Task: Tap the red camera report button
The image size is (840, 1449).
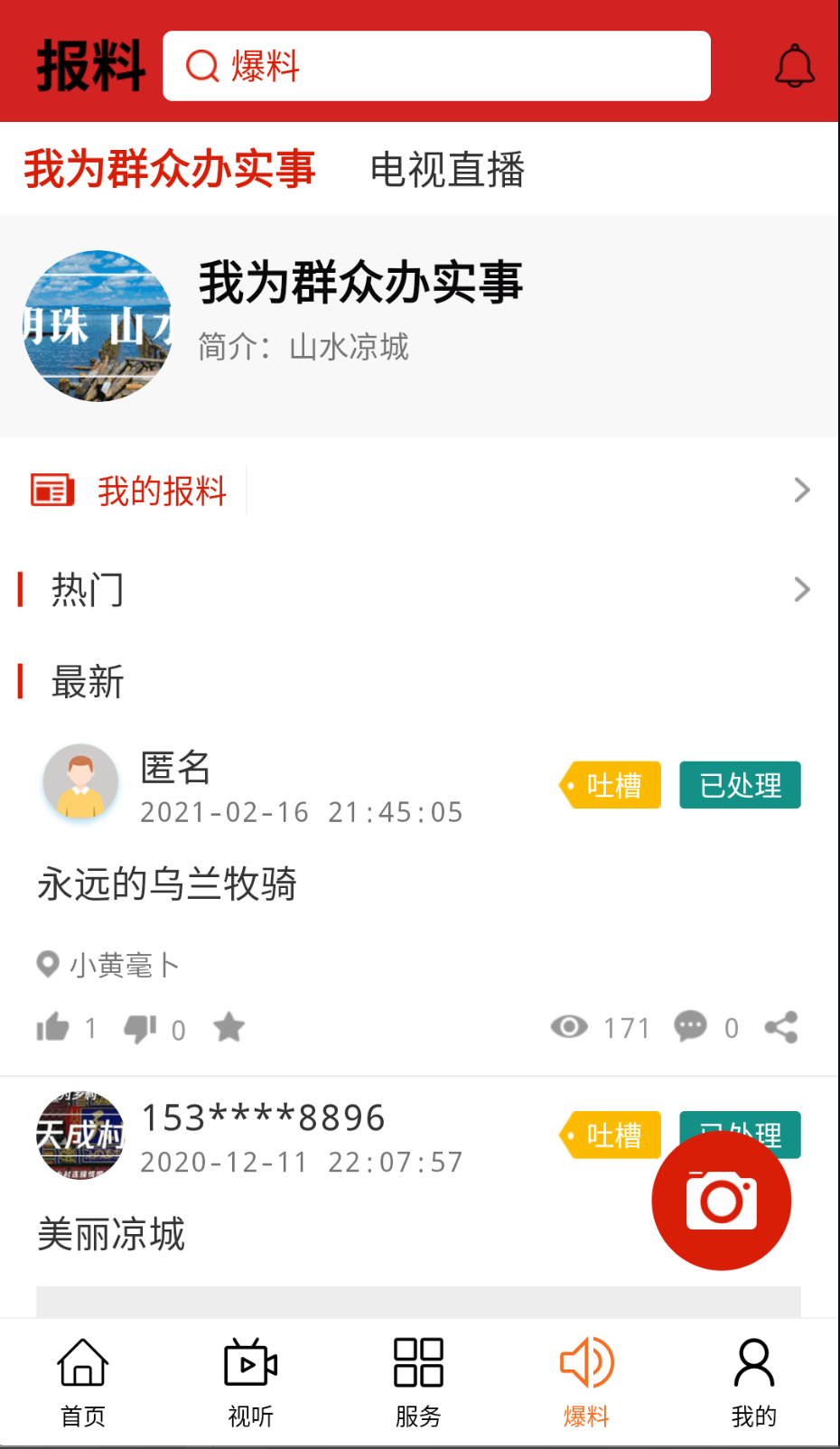Action: [x=722, y=1200]
